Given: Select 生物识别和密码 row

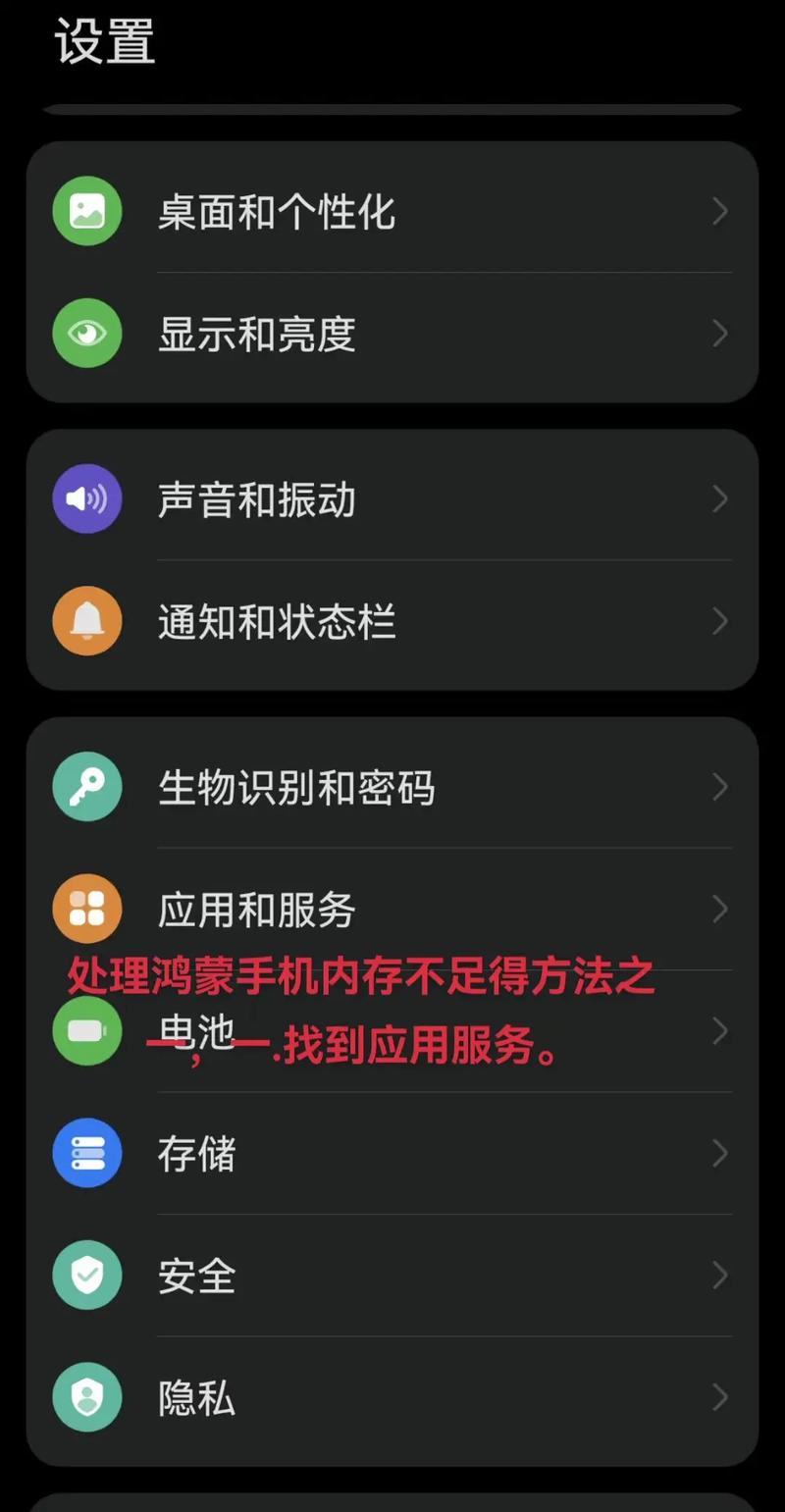Looking at the screenshot, I should coord(392,787).
